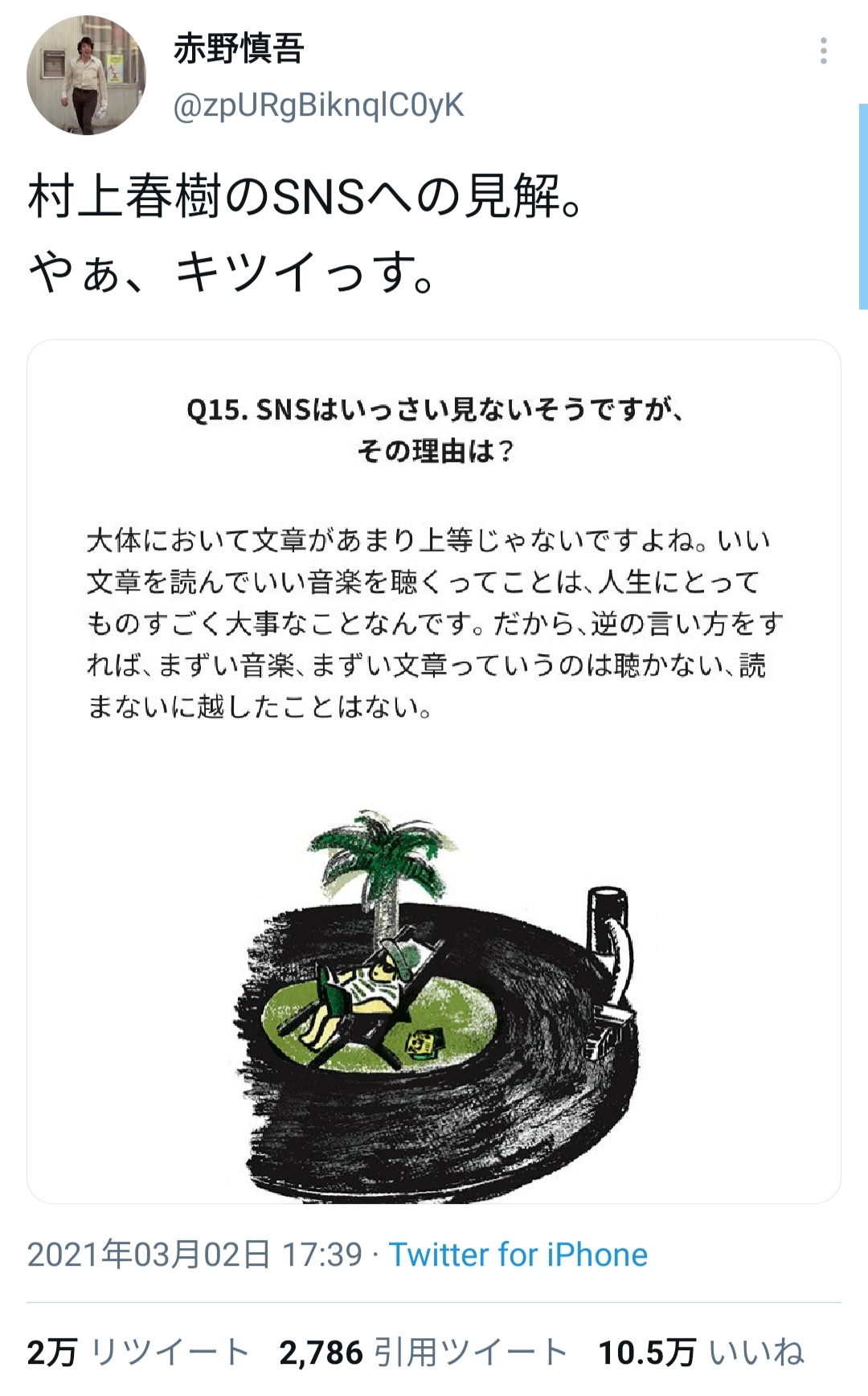Open the profile via the 赤野慎吾 name
The width and height of the screenshot is (868, 1396).
(x=239, y=48)
